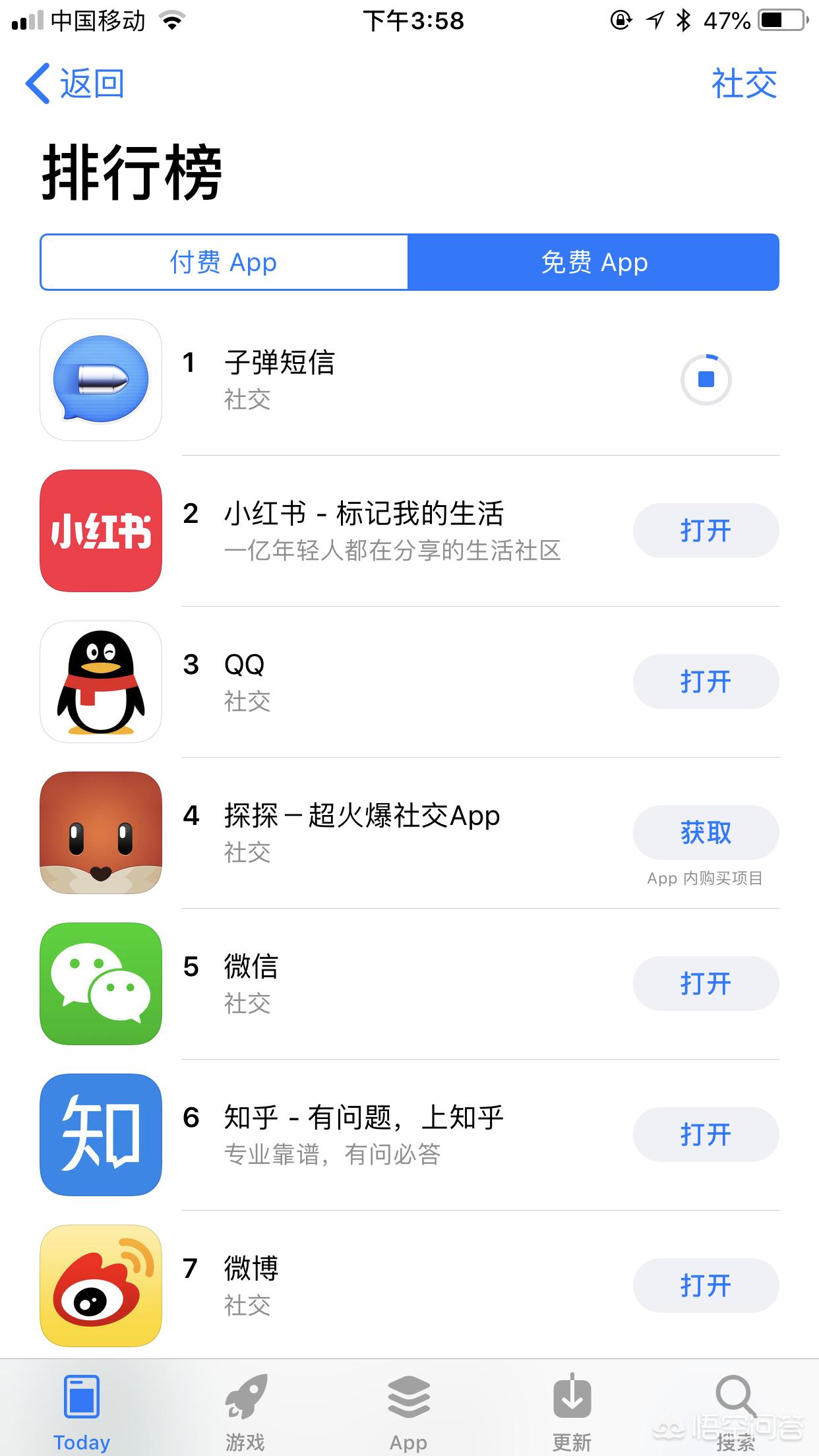Image resolution: width=819 pixels, height=1456 pixels.
Task: View the 子弹短信 app details
Action: 280,379
